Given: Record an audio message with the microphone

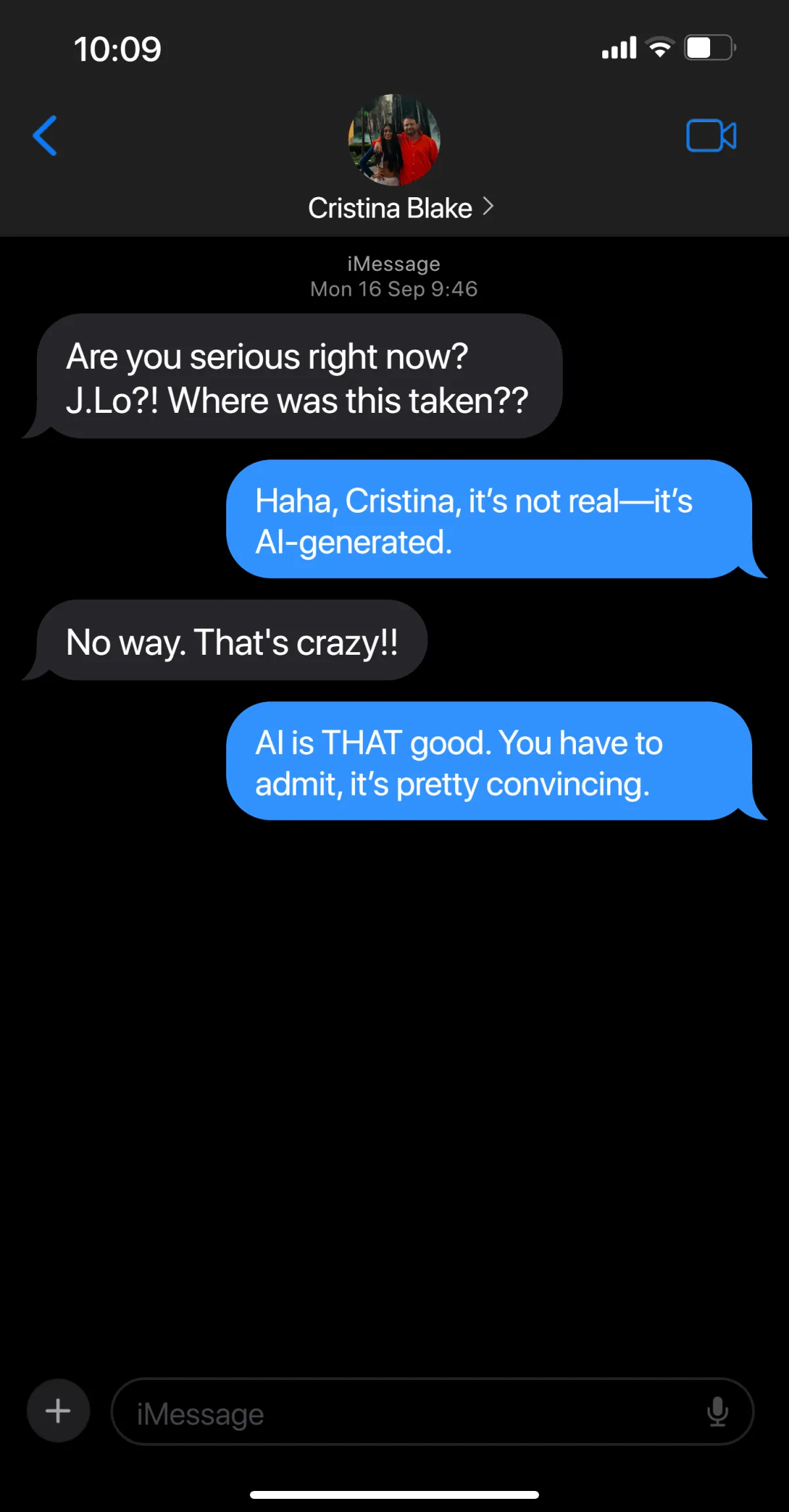Looking at the screenshot, I should tap(717, 1412).
